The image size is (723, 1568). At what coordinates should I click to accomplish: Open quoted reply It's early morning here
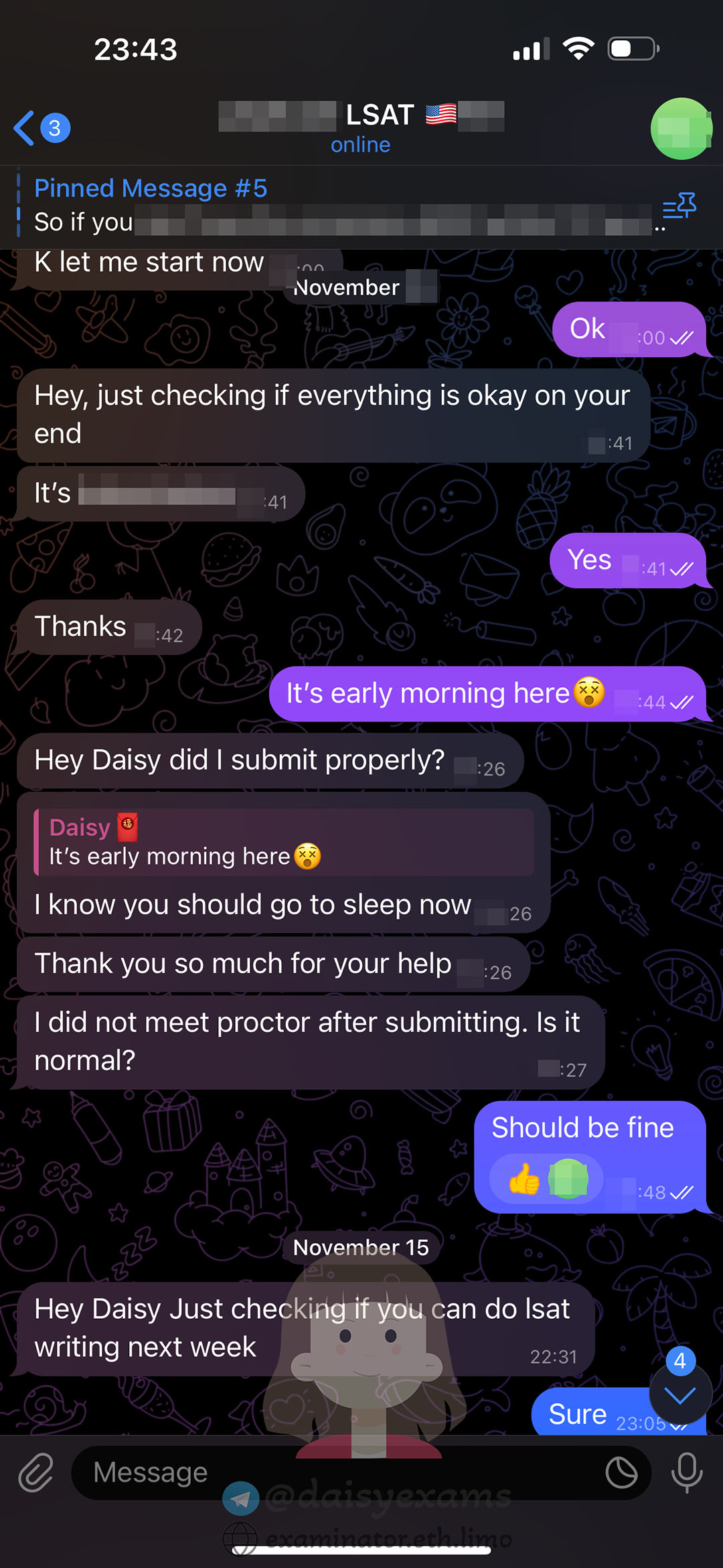pos(284,842)
